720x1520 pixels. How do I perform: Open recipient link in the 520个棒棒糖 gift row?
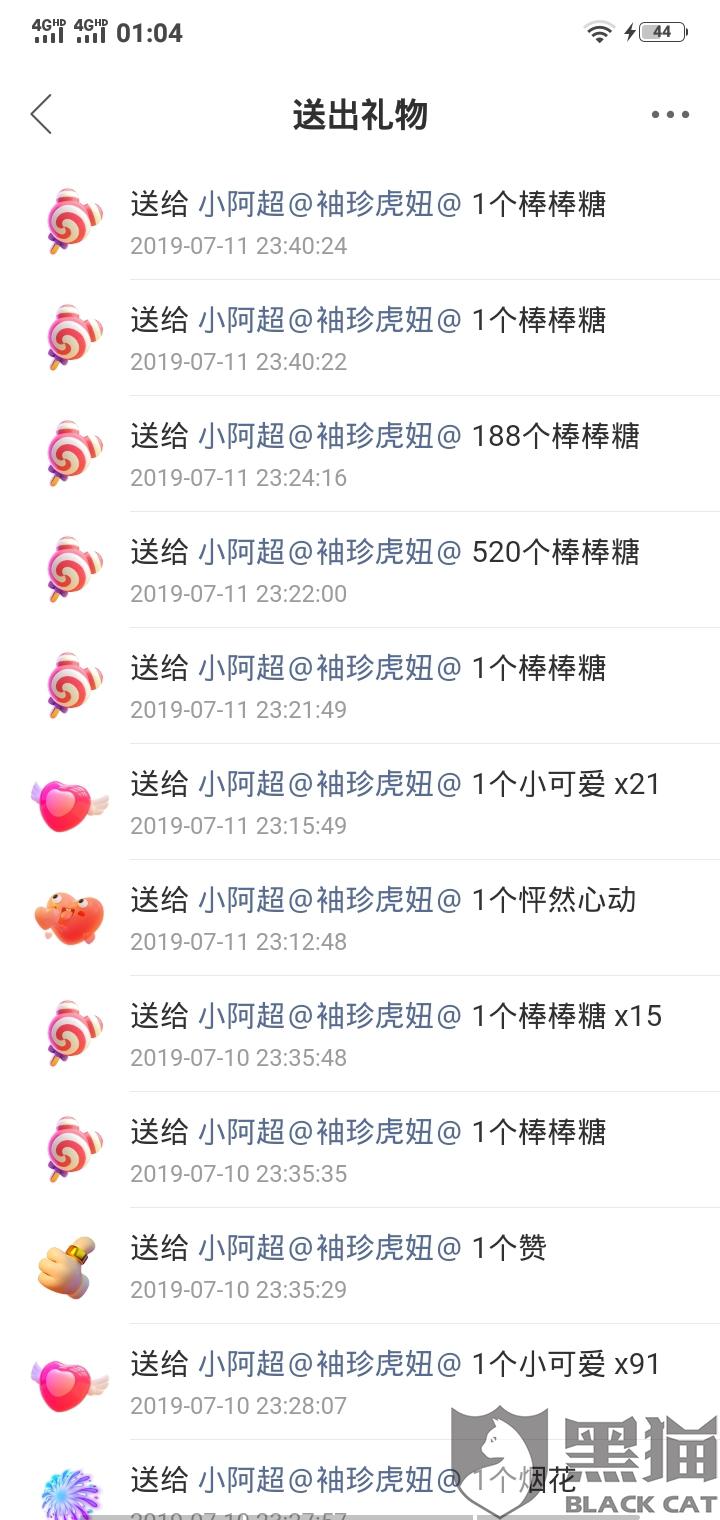(330, 552)
